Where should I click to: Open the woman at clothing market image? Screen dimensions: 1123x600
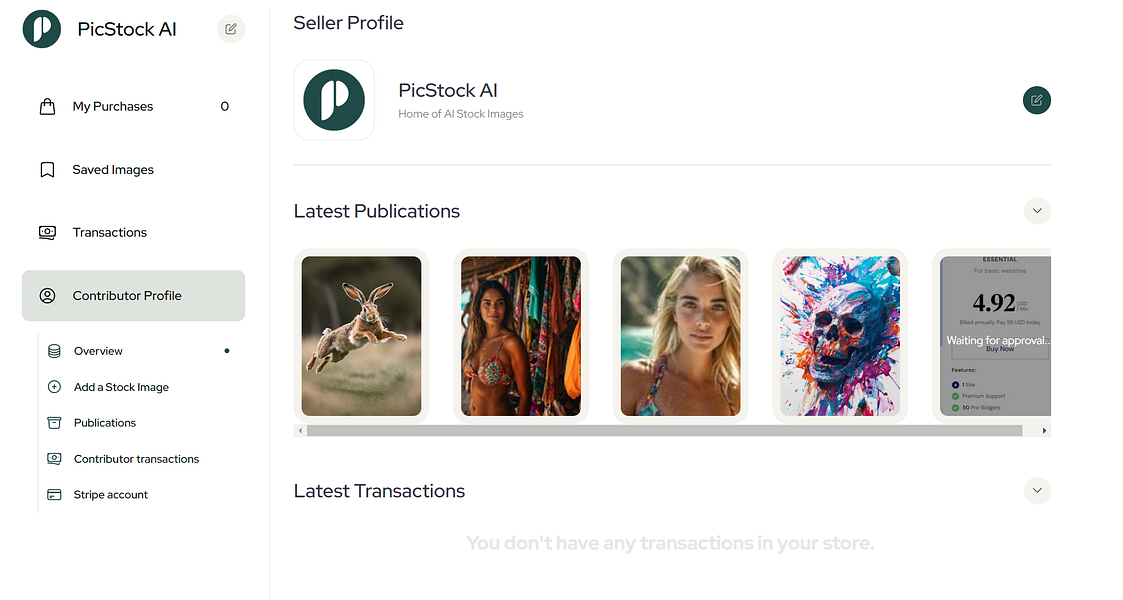coord(521,336)
